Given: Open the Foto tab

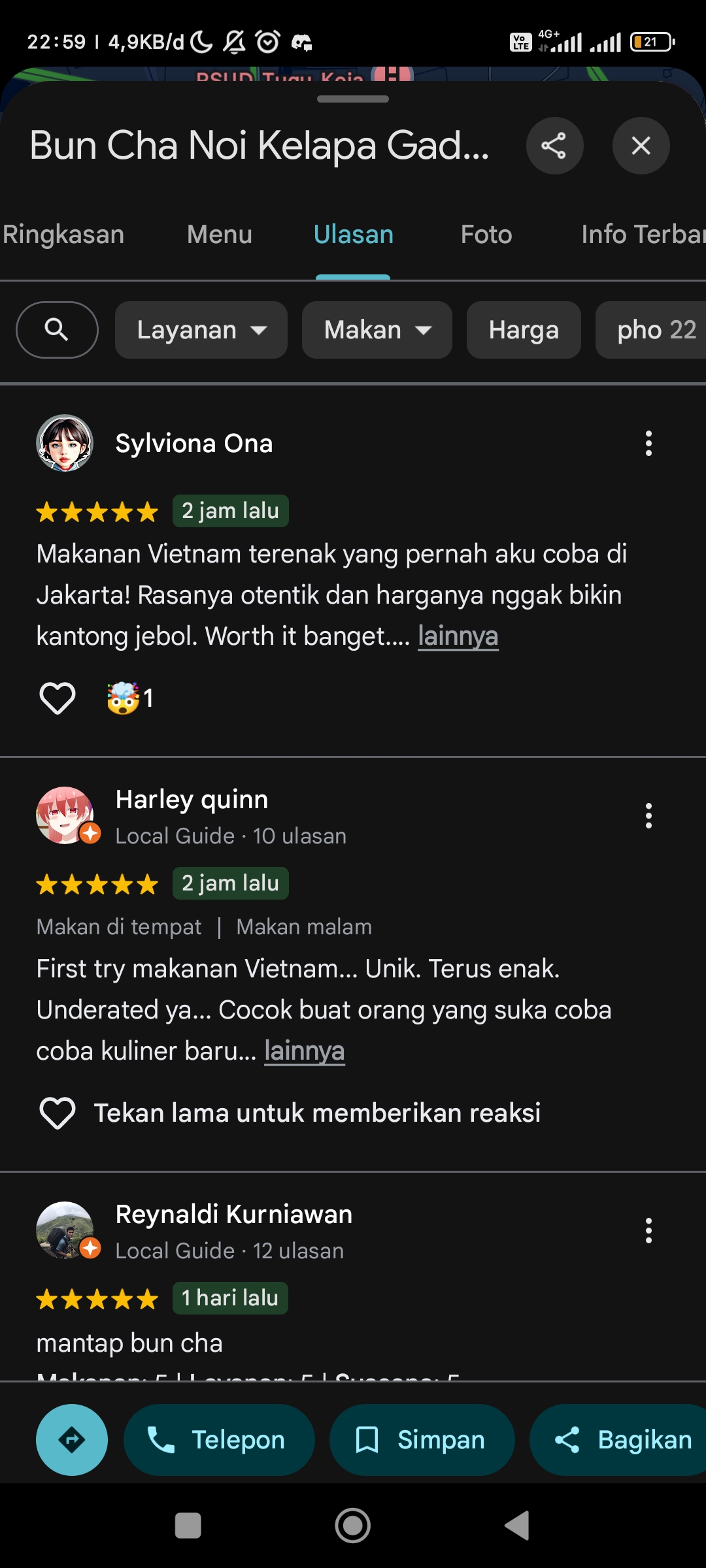Looking at the screenshot, I should (486, 235).
